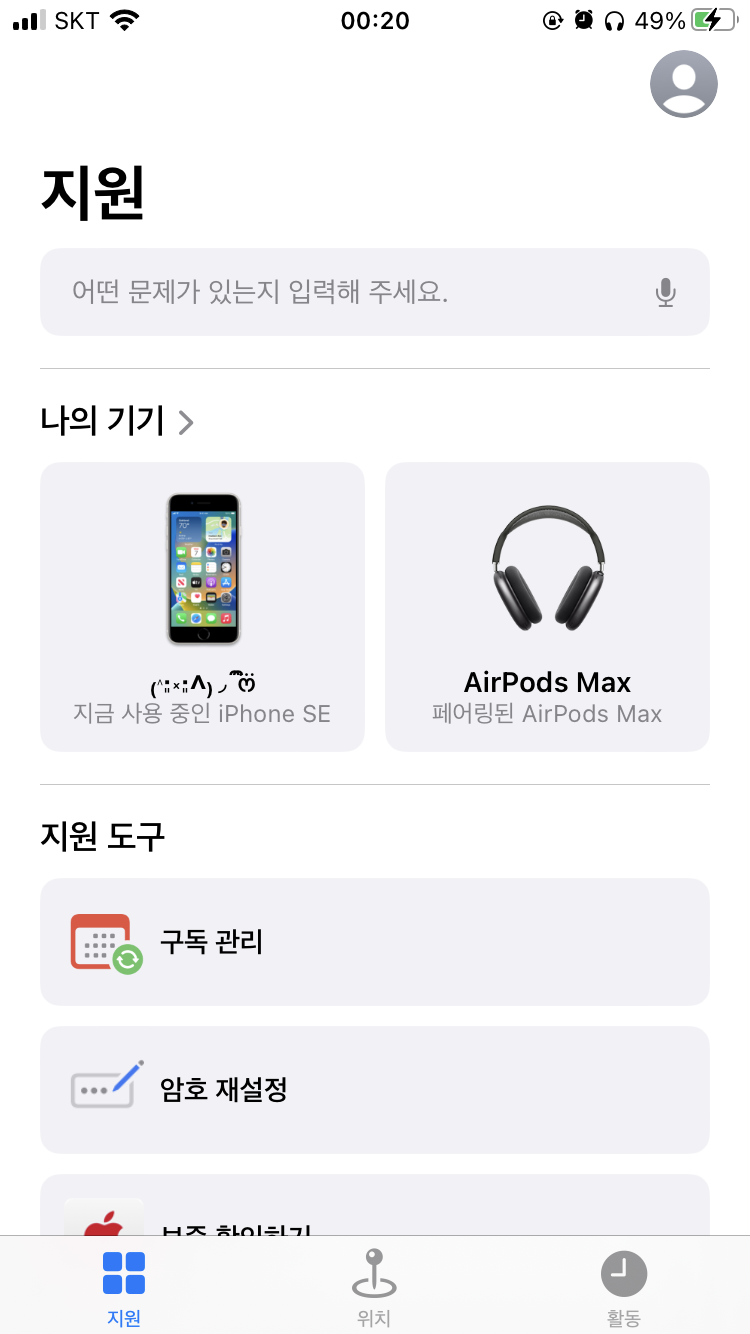Open 구독 관리 subscription management

click(x=374, y=942)
